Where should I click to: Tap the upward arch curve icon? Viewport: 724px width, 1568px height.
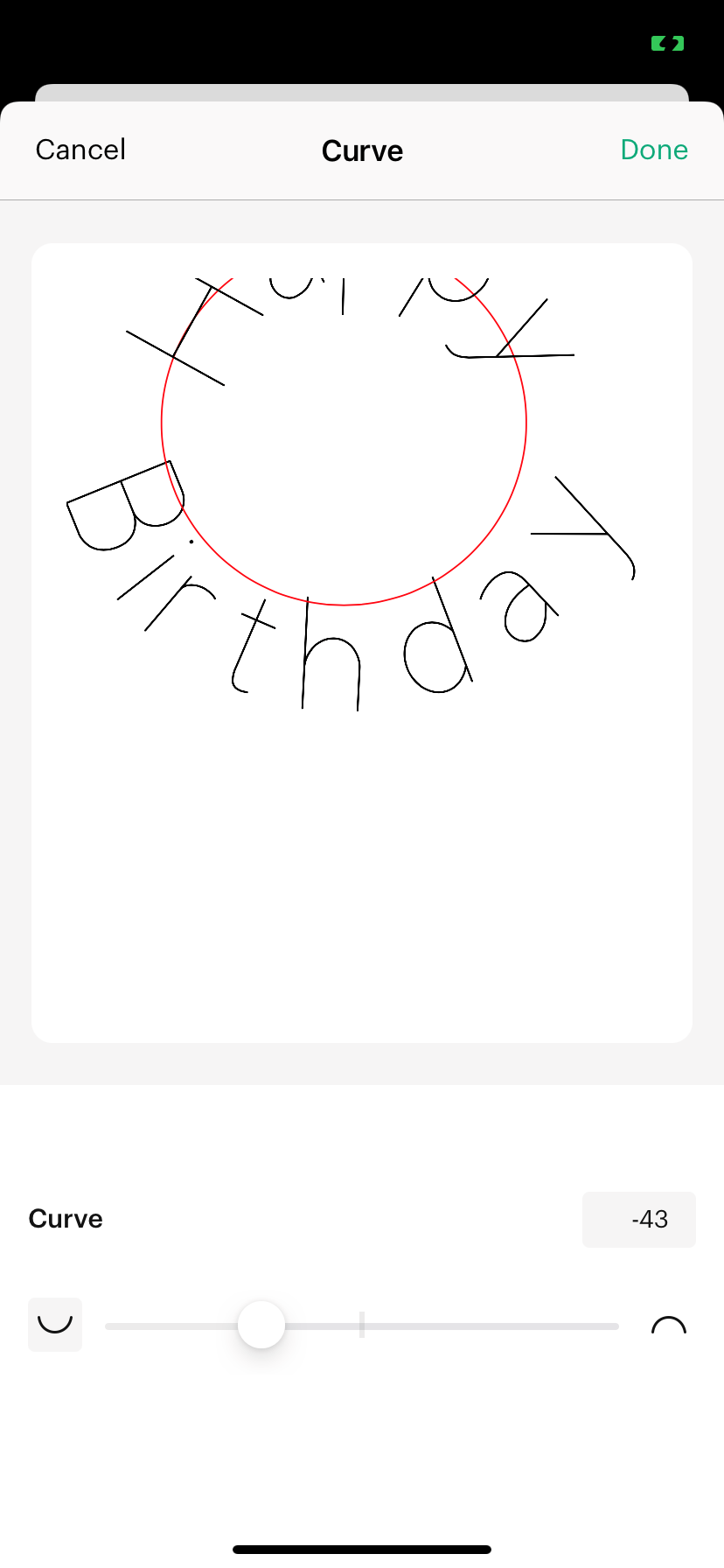(x=669, y=1326)
